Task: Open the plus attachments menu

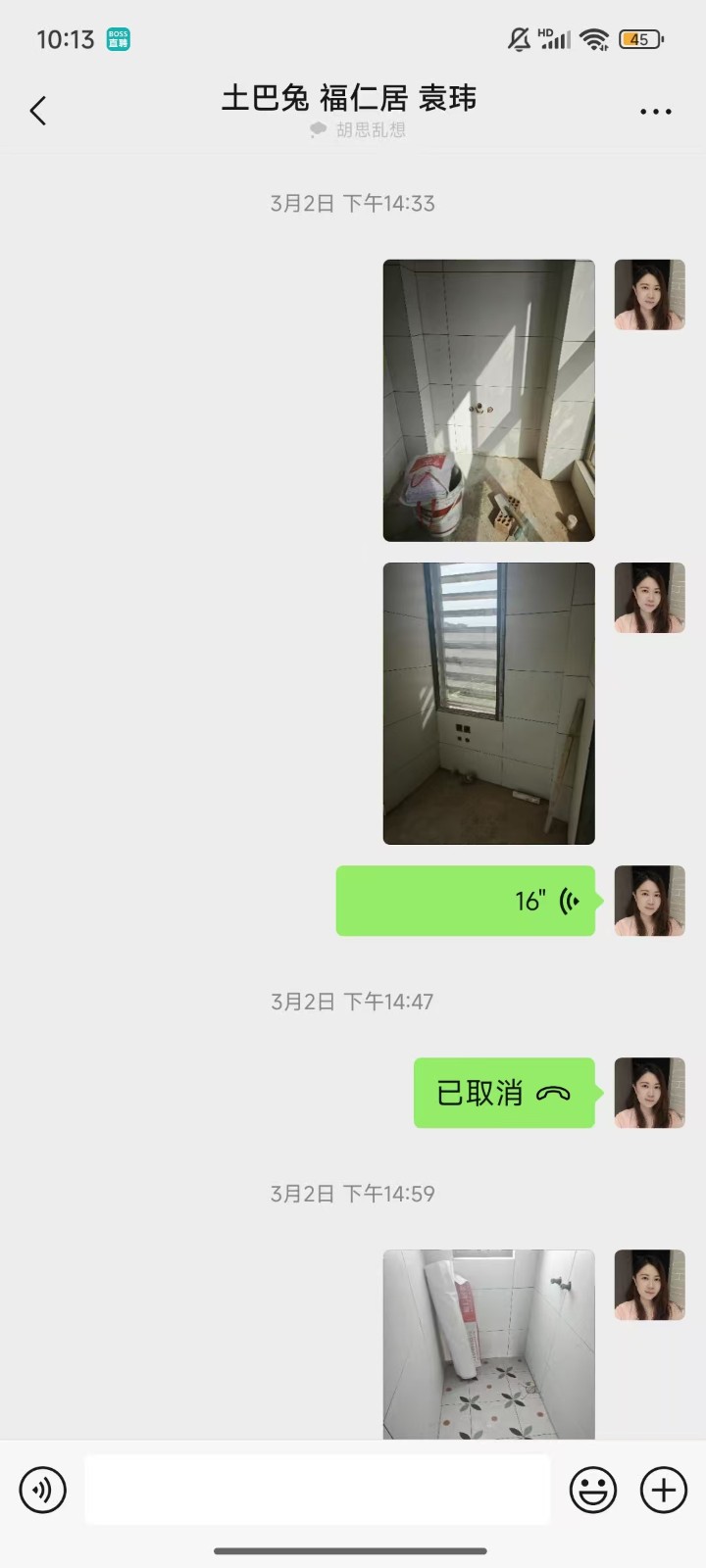Action: pyautogui.click(x=664, y=1490)
